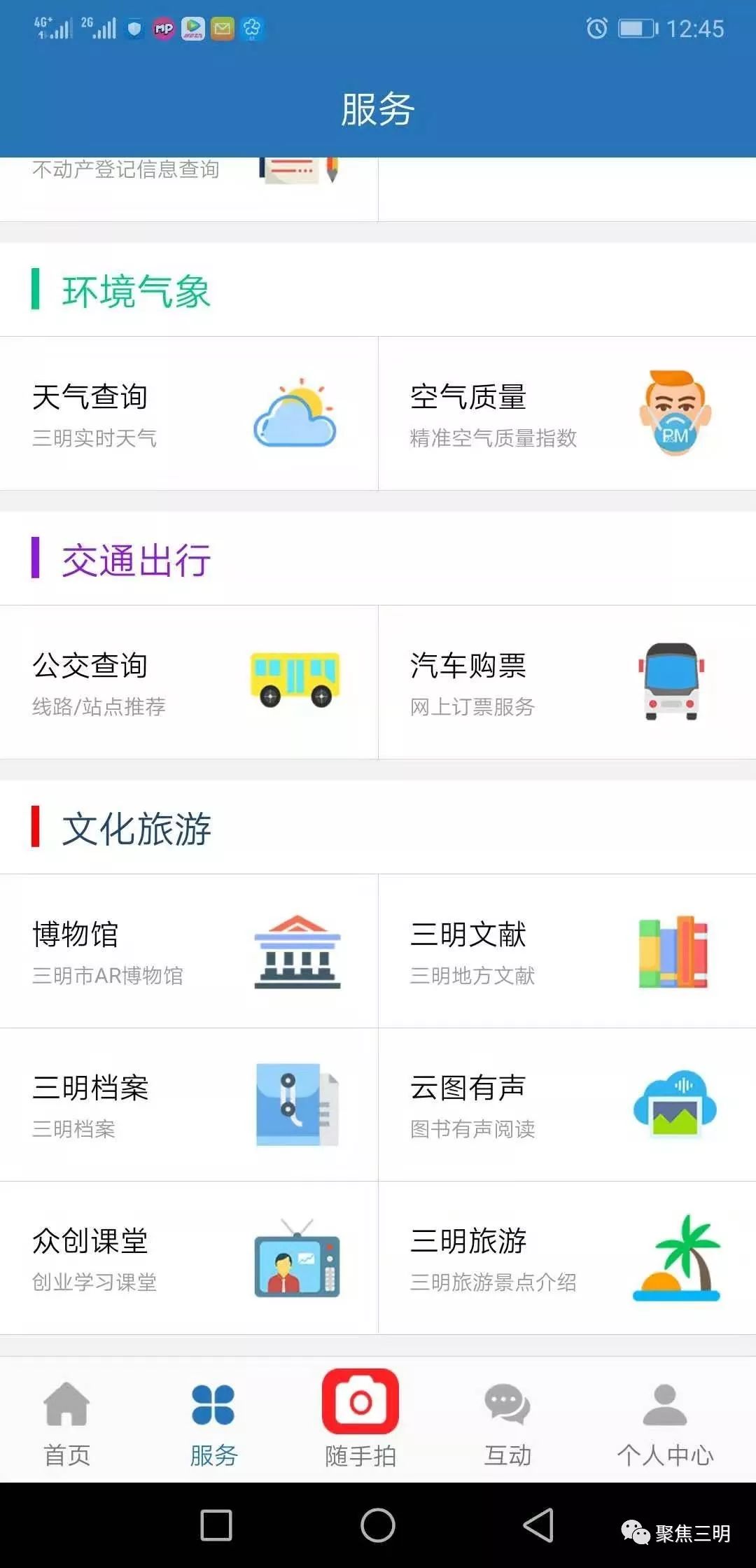This screenshot has width=756, height=1568.
Task: Check 空气质量 air quality index
Action: point(567,414)
